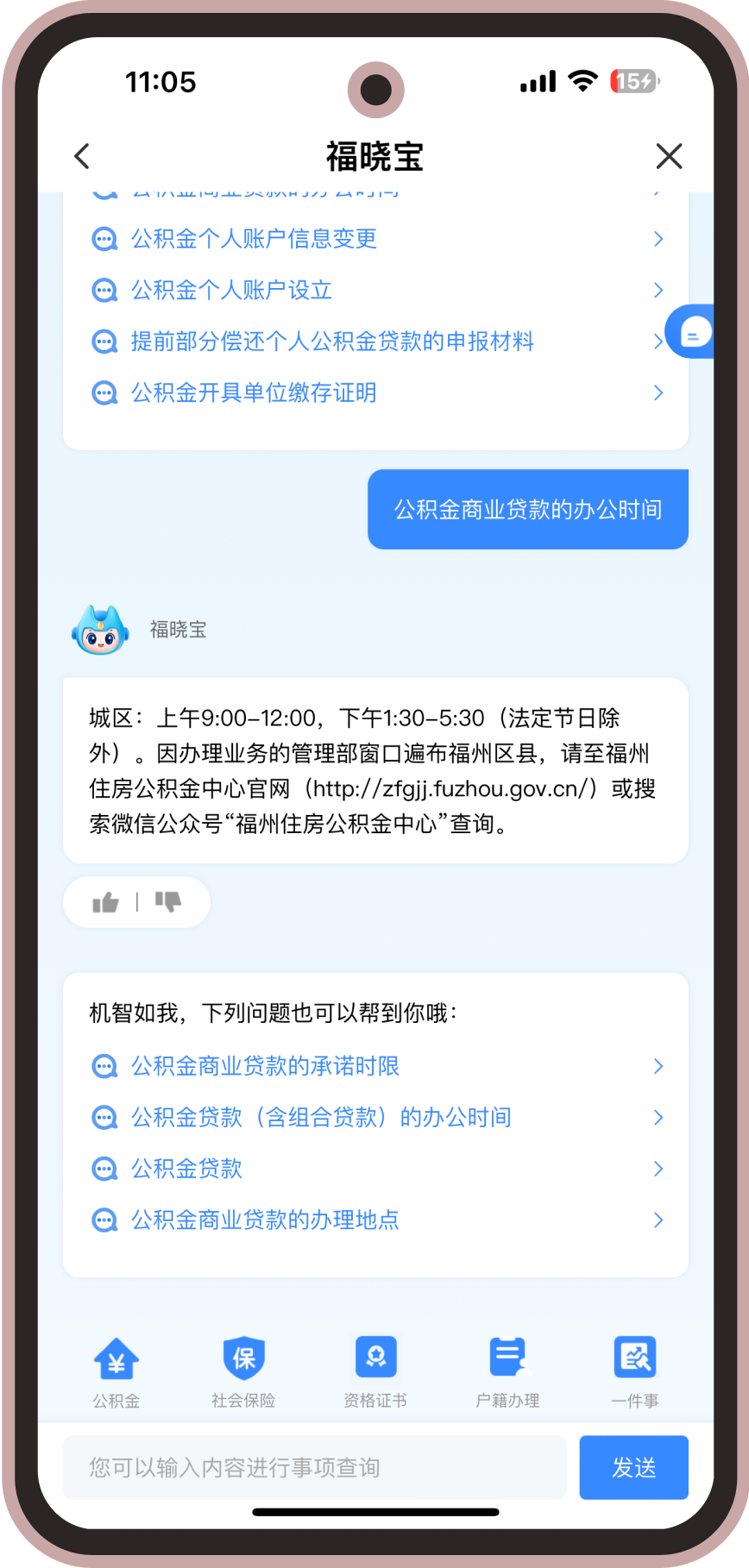Image resolution: width=749 pixels, height=1568 pixels.
Task: Open 提前部分偿还个人公积金贷款的申报材料
Action: click(x=332, y=342)
